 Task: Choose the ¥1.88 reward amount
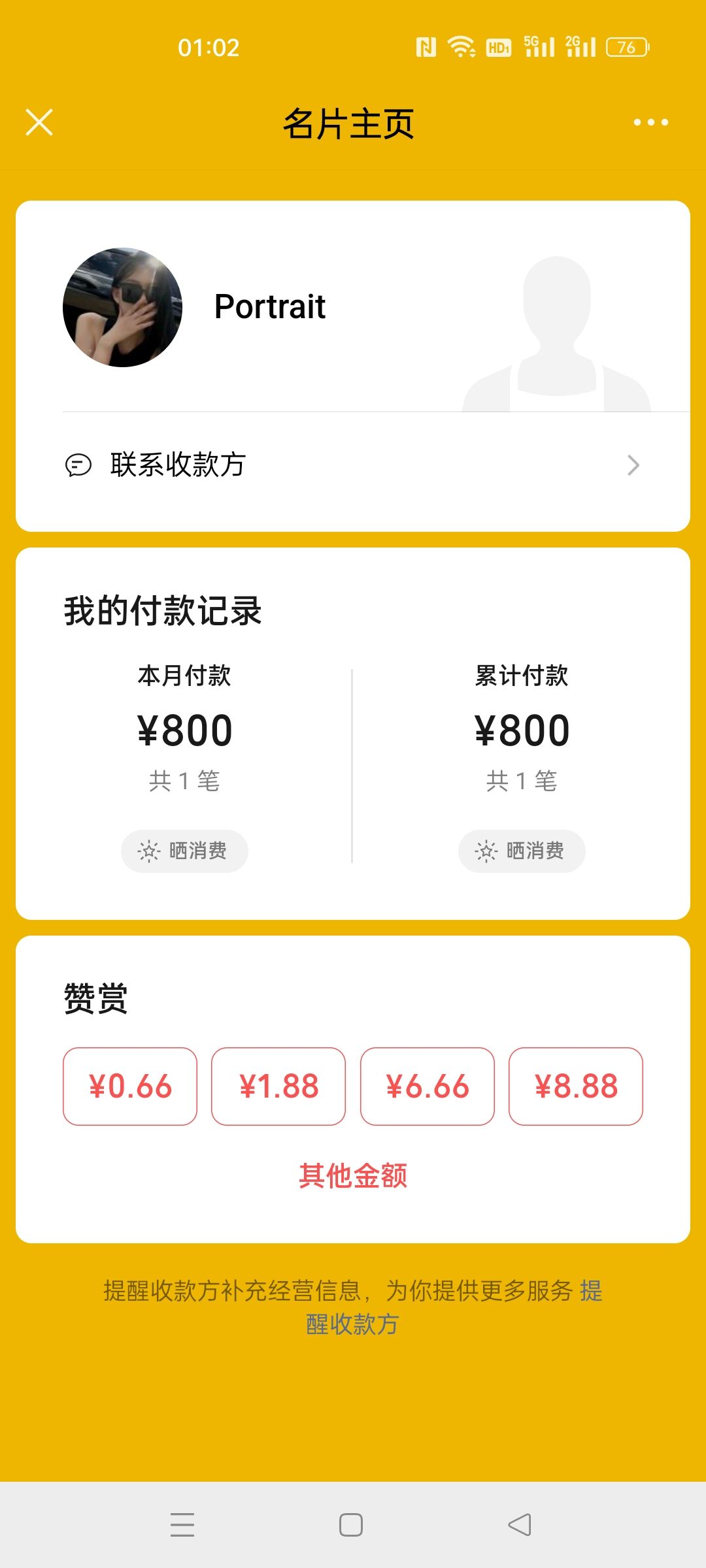[278, 1086]
